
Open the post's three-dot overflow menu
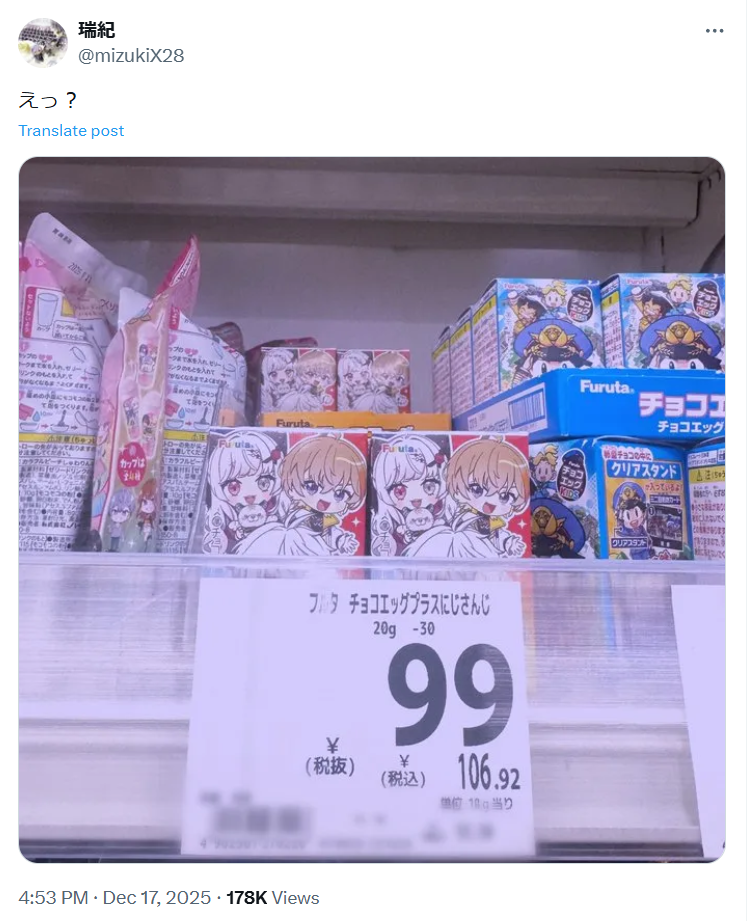tap(714, 31)
